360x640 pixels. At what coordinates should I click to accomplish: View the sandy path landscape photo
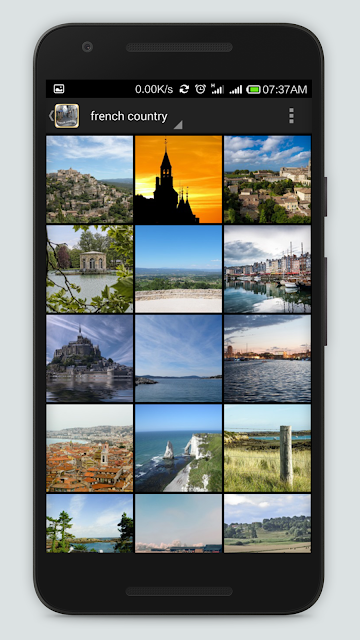[178, 269]
